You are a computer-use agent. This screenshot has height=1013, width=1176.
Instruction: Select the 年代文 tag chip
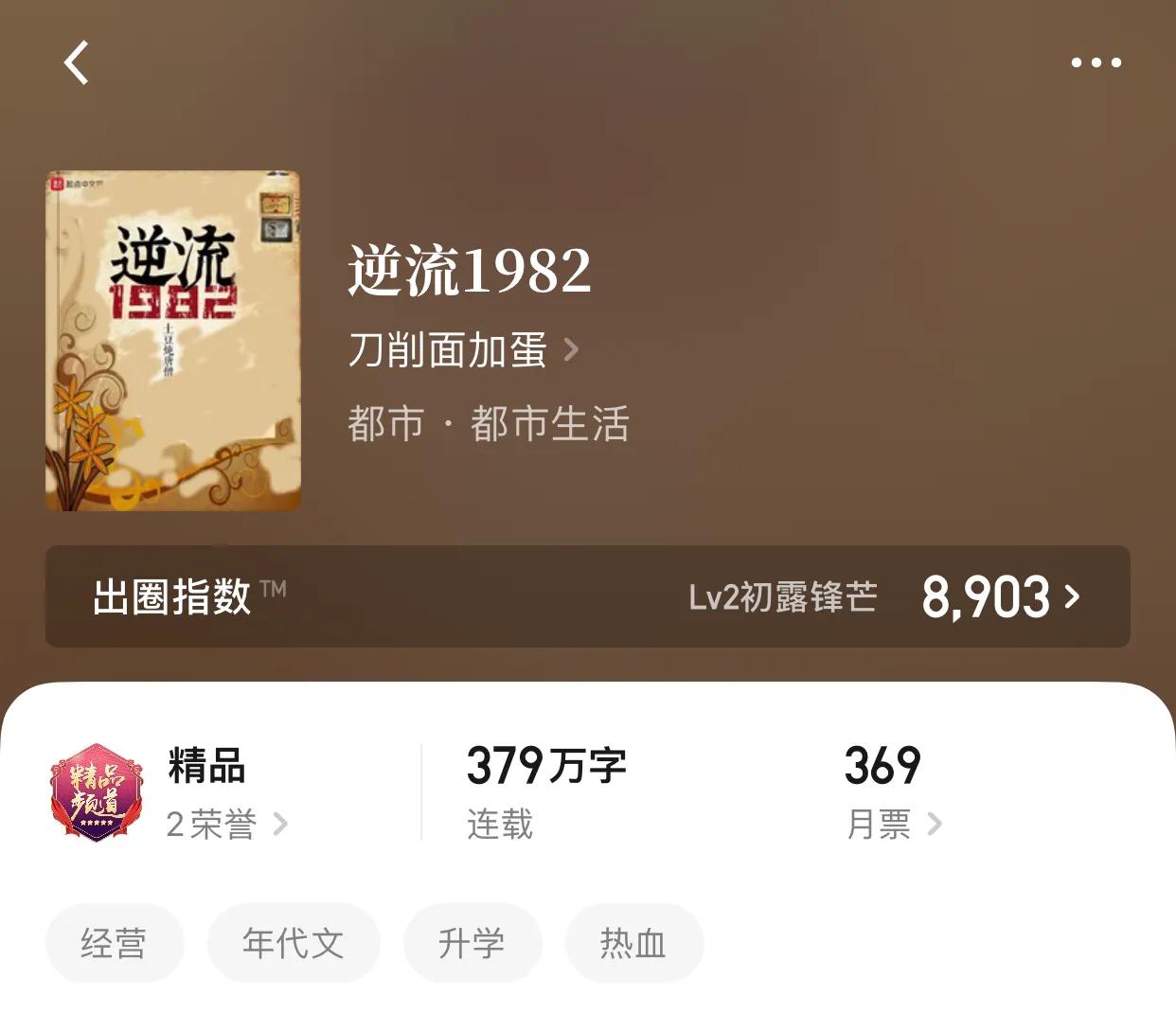click(x=293, y=943)
